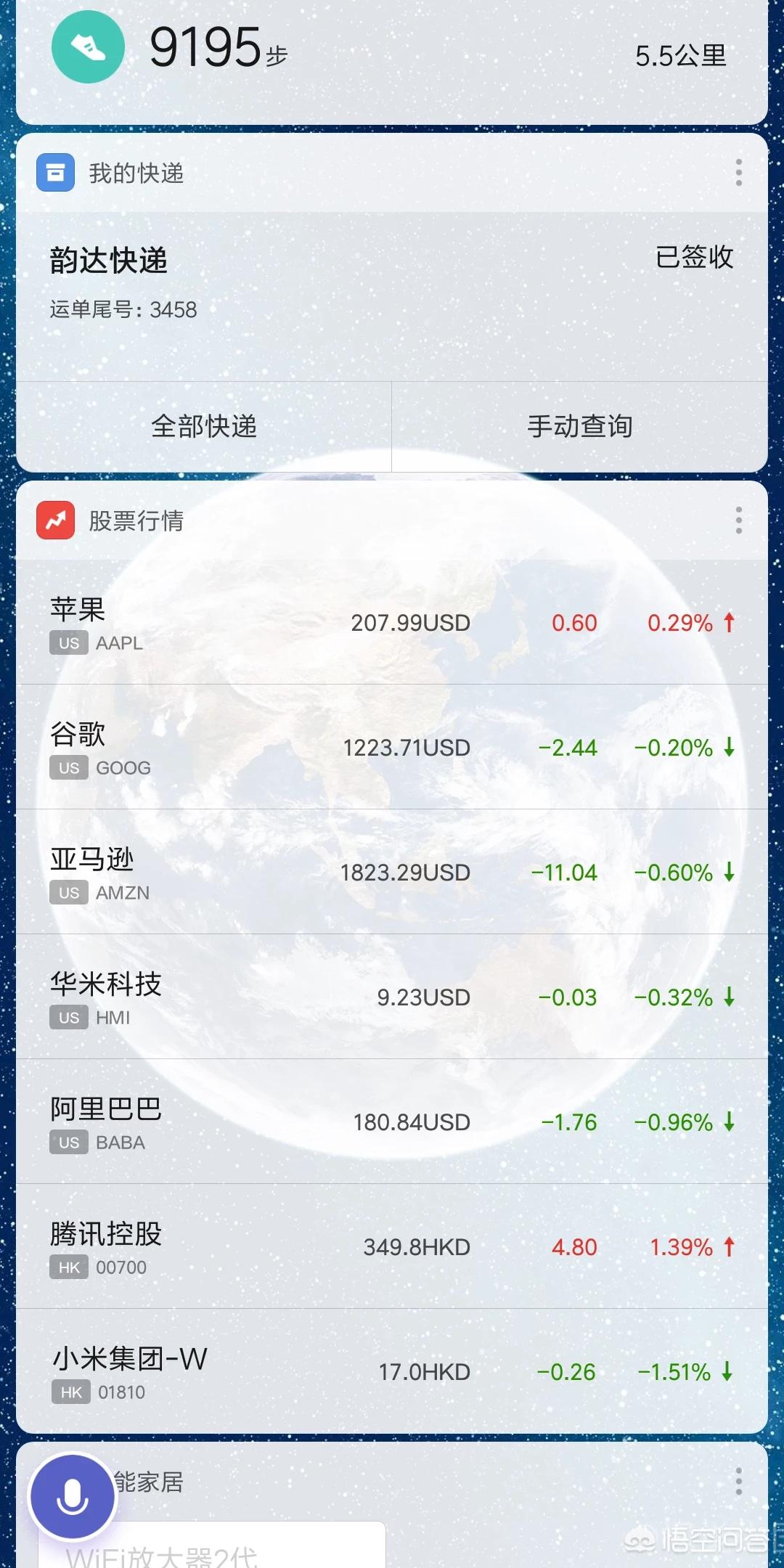The height and width of the screenshot is (1568, 784).
Task: Open the 韵达快递 delivery details
Action: coord(392,296)
